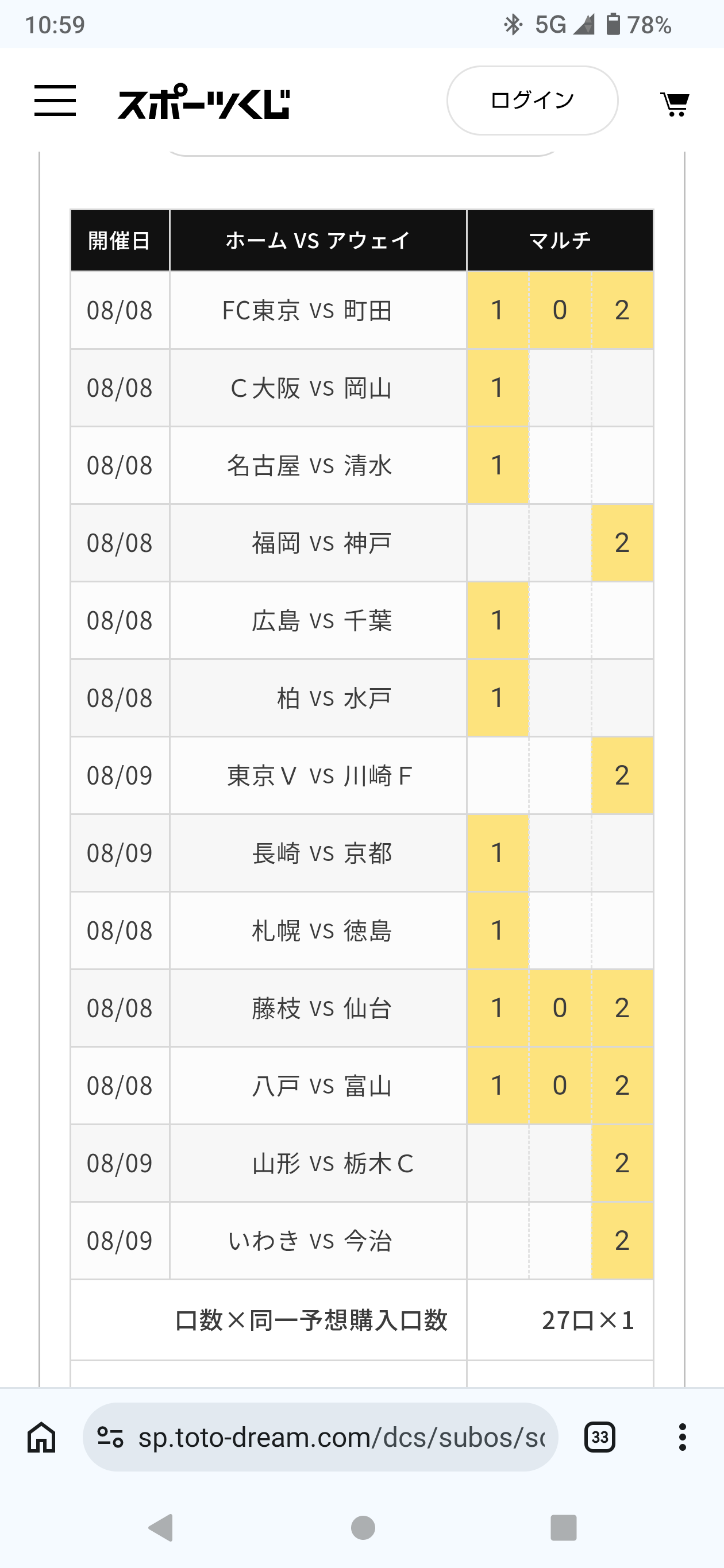Go back using the system back button
724x1568 pixels.
click(161, 1527)
